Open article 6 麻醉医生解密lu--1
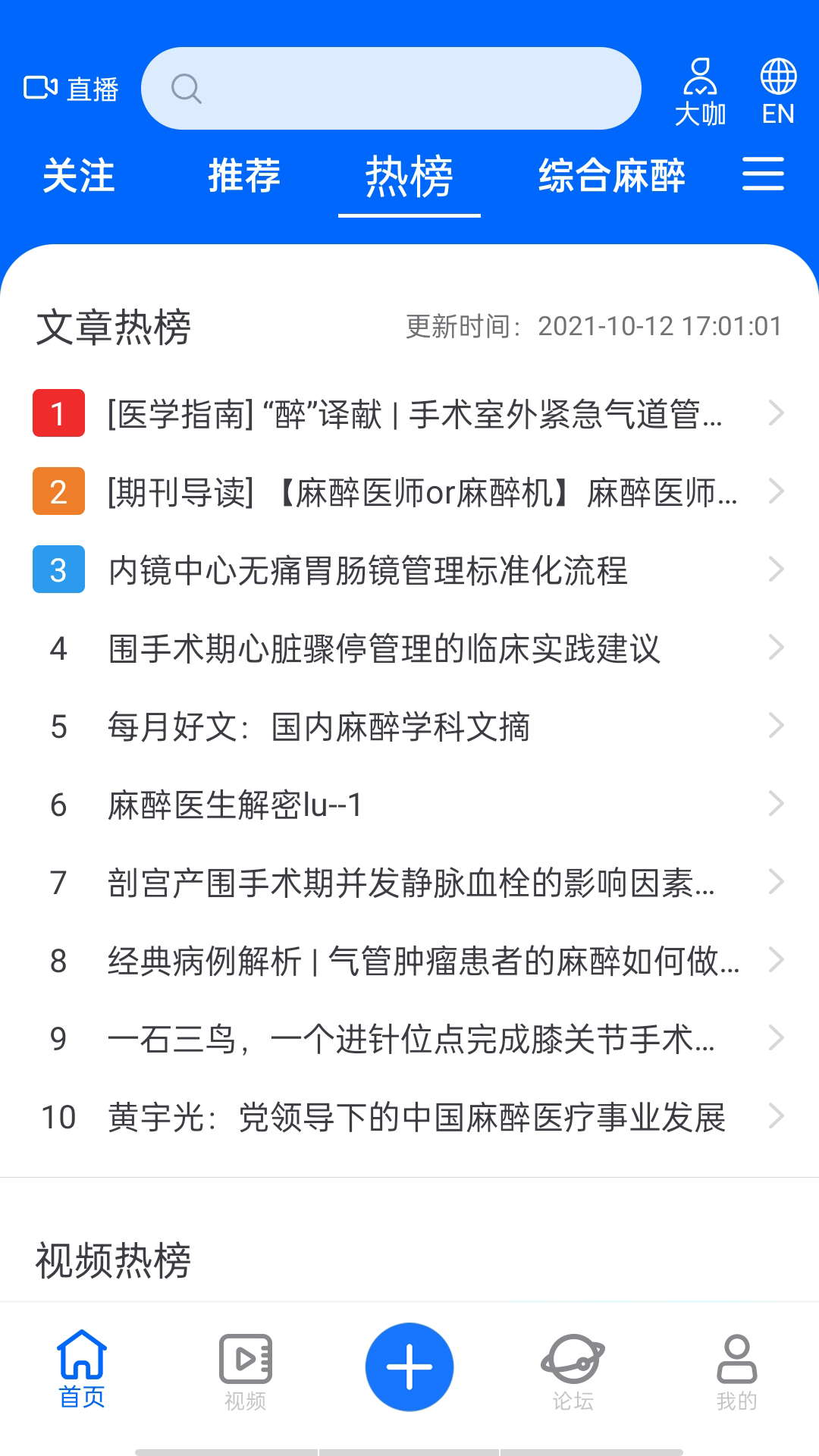819x1456 pixels. 409,804
